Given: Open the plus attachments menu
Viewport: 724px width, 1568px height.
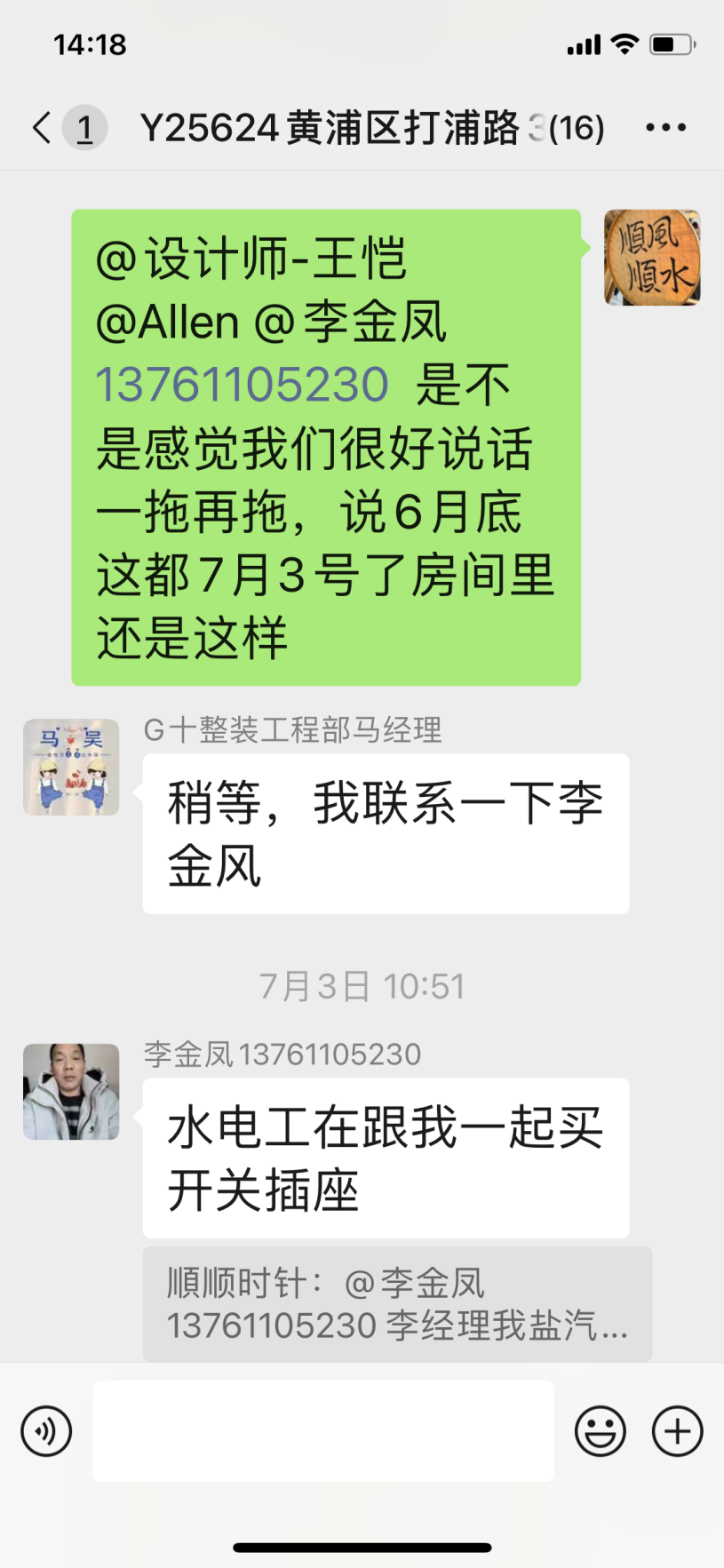Looking at the screenshot, I should coord(678,1431).
